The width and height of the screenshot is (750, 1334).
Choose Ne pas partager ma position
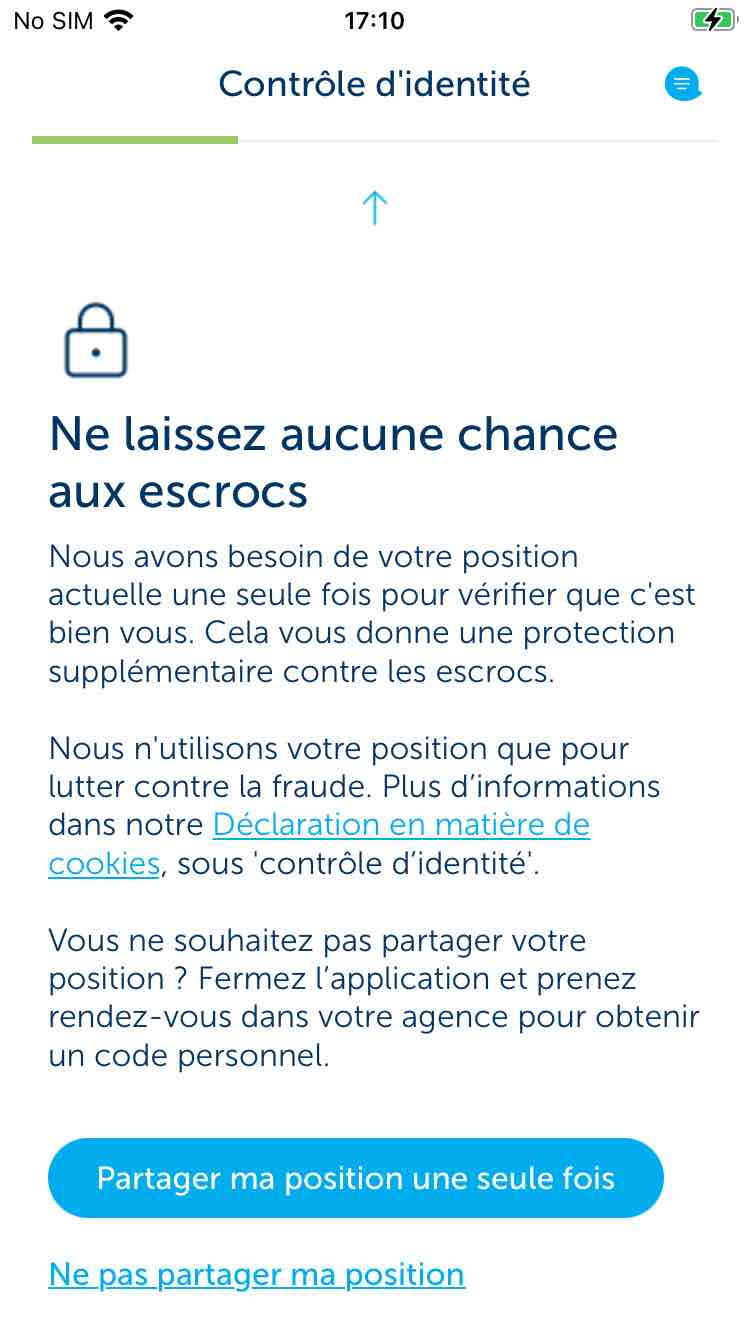(257, 1274)
